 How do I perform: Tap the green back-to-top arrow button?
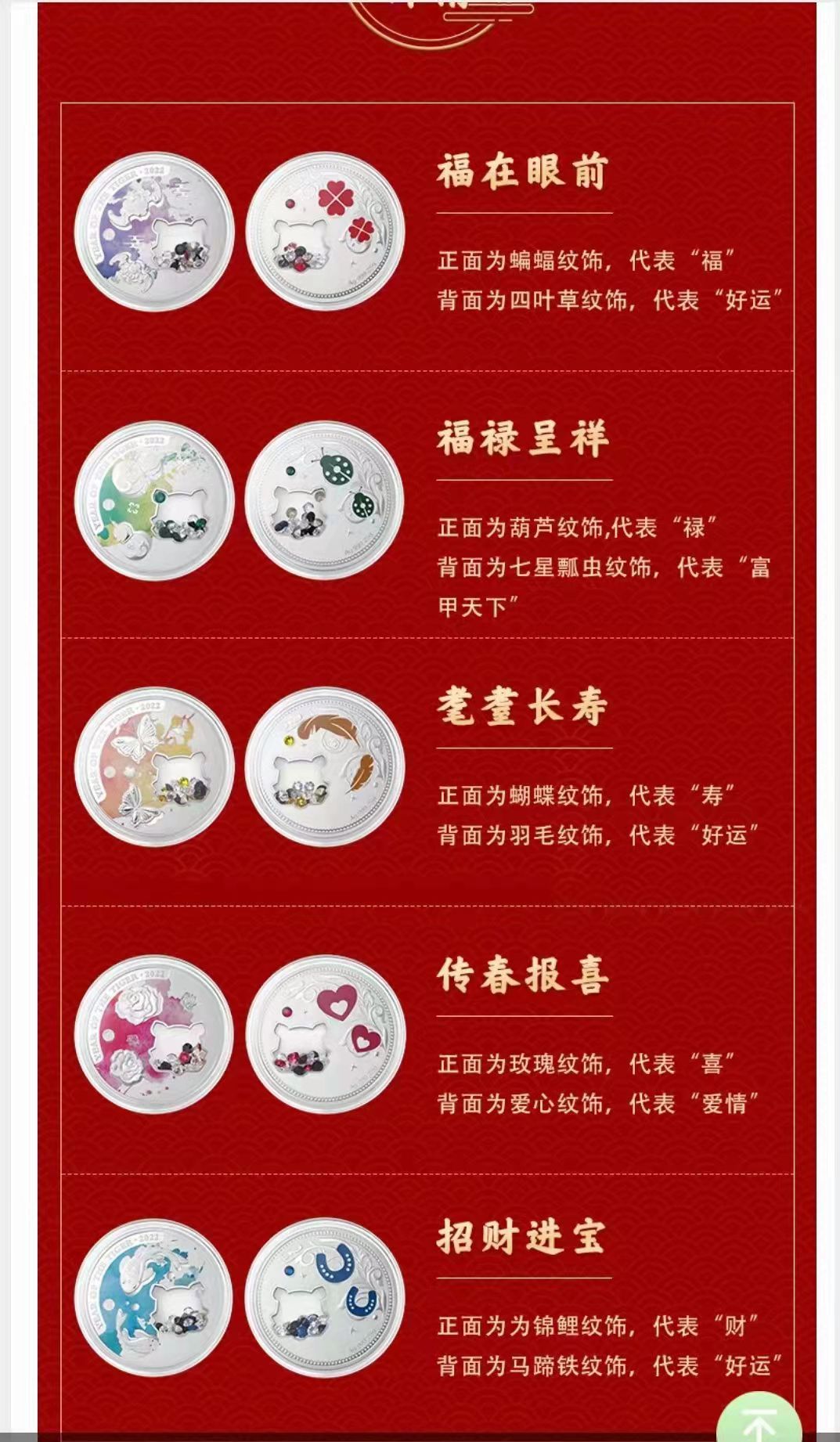[759, 1417]
